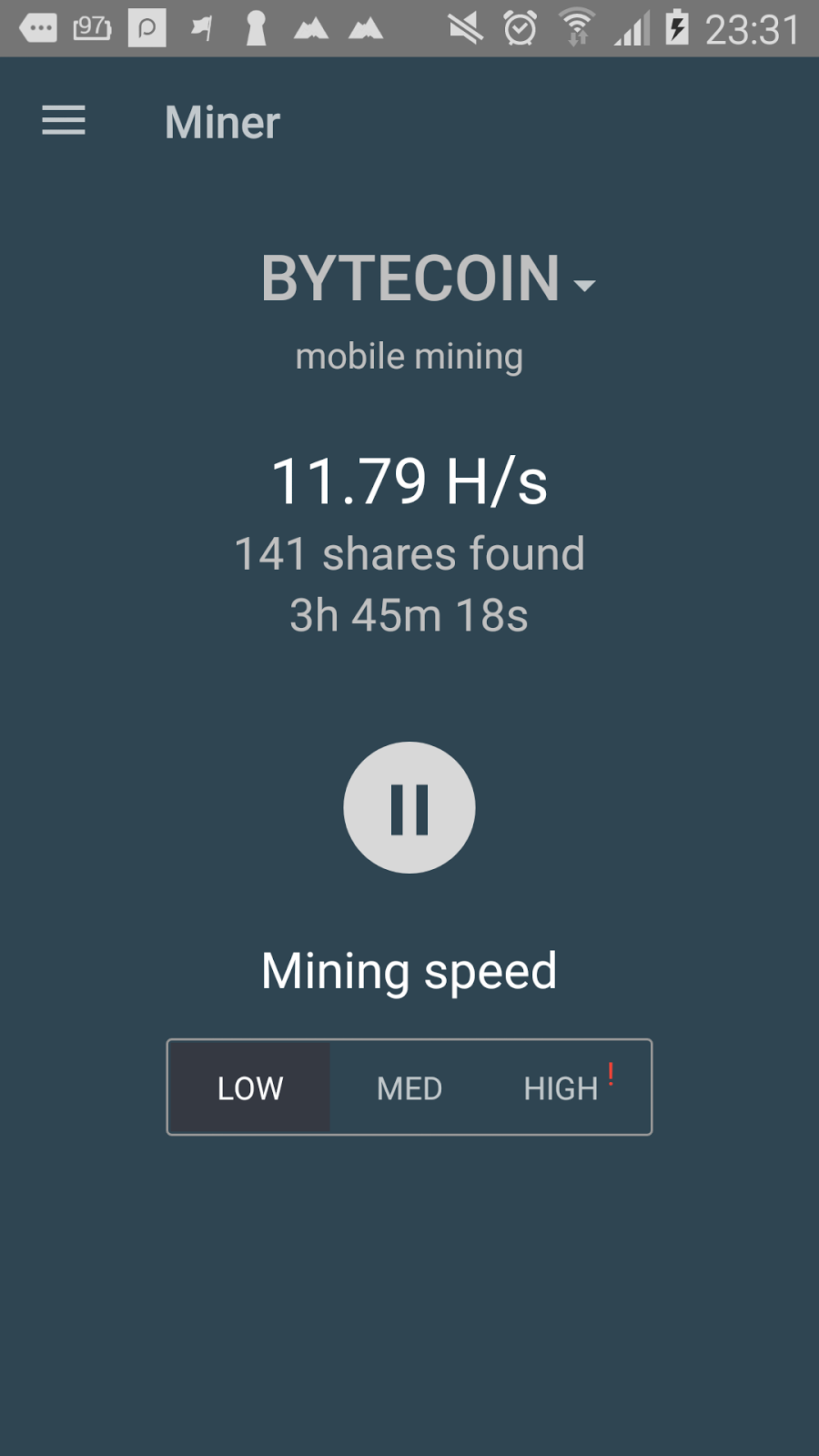The height and width of the screenshot is (1456, 819).
Task: Tap the Miner title in the app bar
Action: [x=222, y=122]
